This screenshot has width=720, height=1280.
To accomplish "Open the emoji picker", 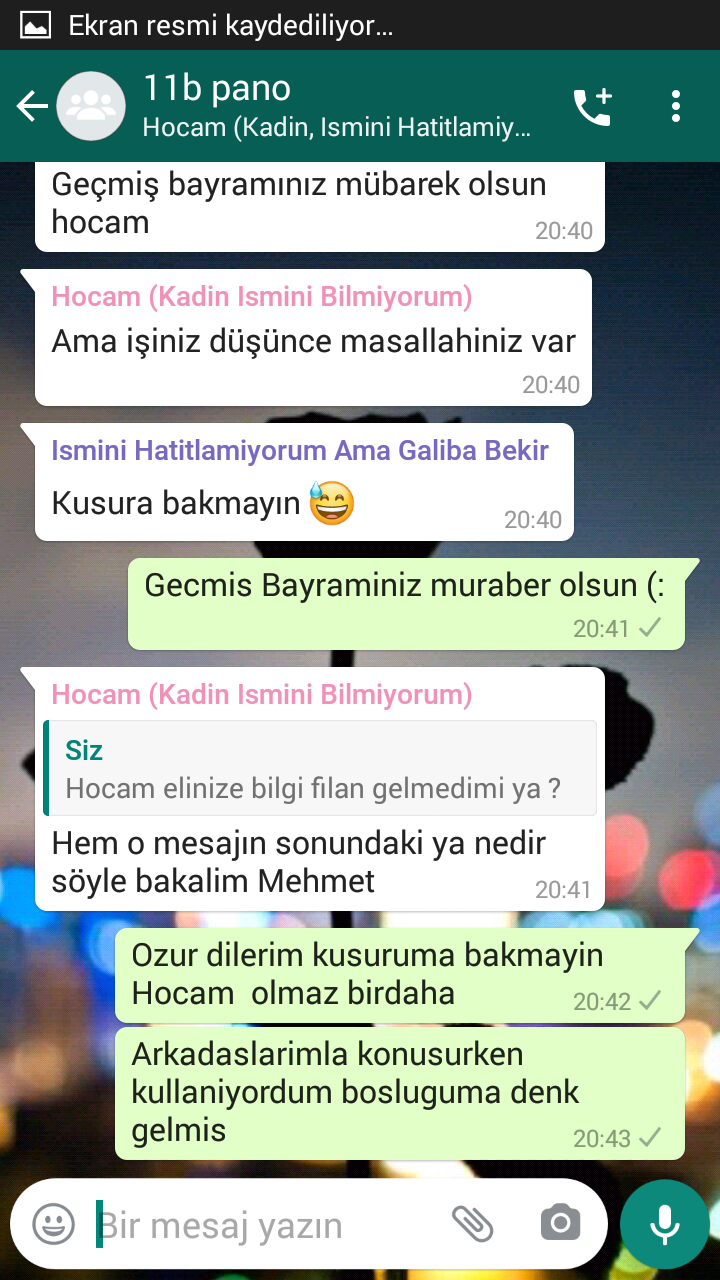I will tap(53, 1223).
